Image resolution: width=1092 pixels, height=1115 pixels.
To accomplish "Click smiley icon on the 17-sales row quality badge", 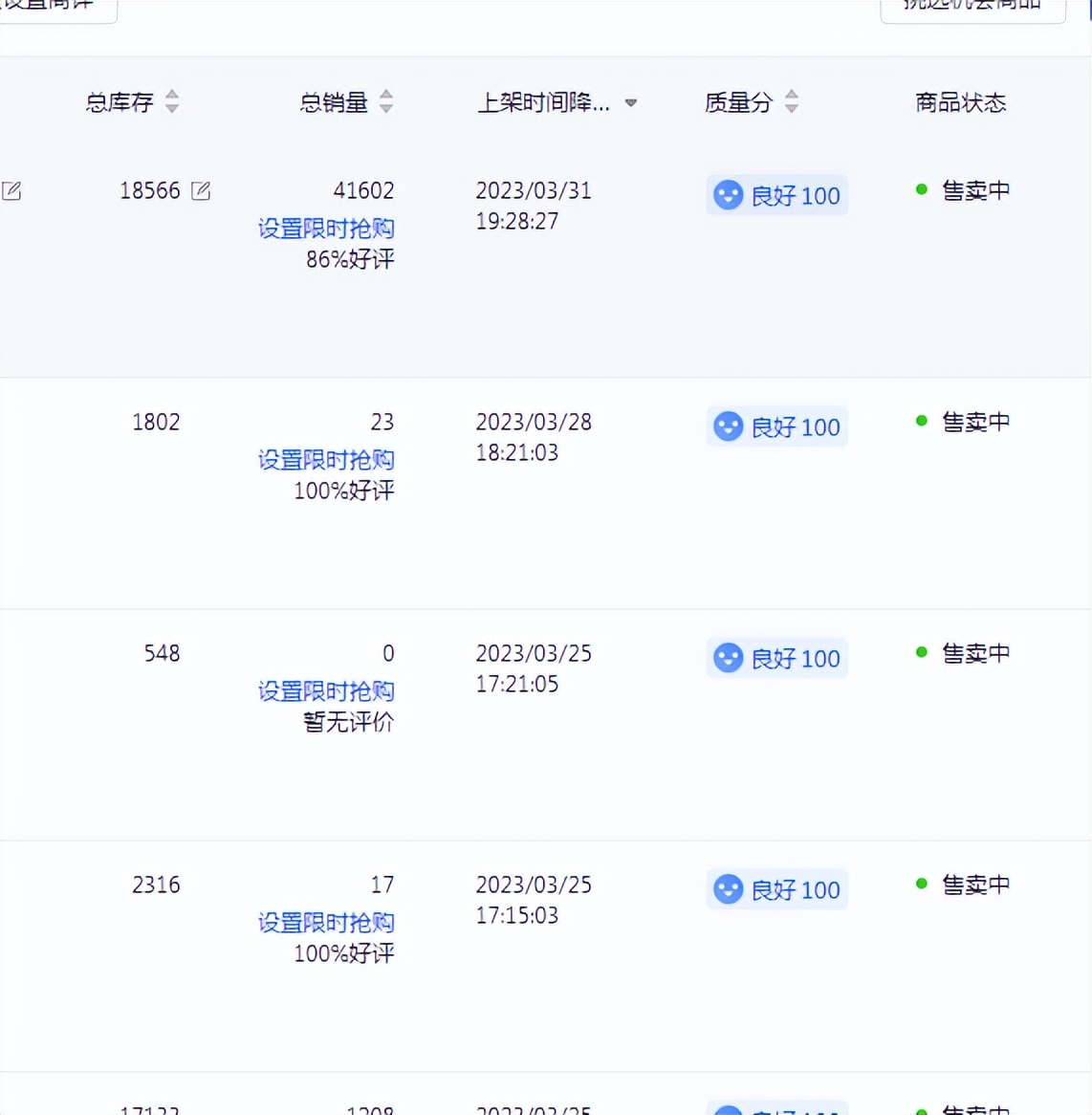I will pos(729,889).
